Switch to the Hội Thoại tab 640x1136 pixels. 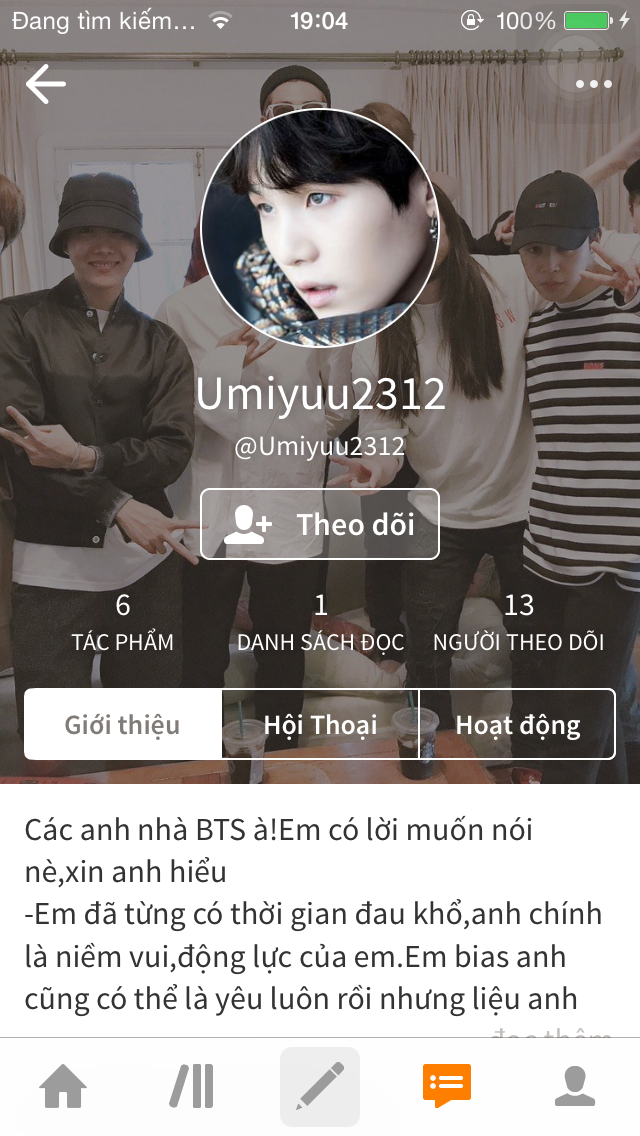point(320,724)
